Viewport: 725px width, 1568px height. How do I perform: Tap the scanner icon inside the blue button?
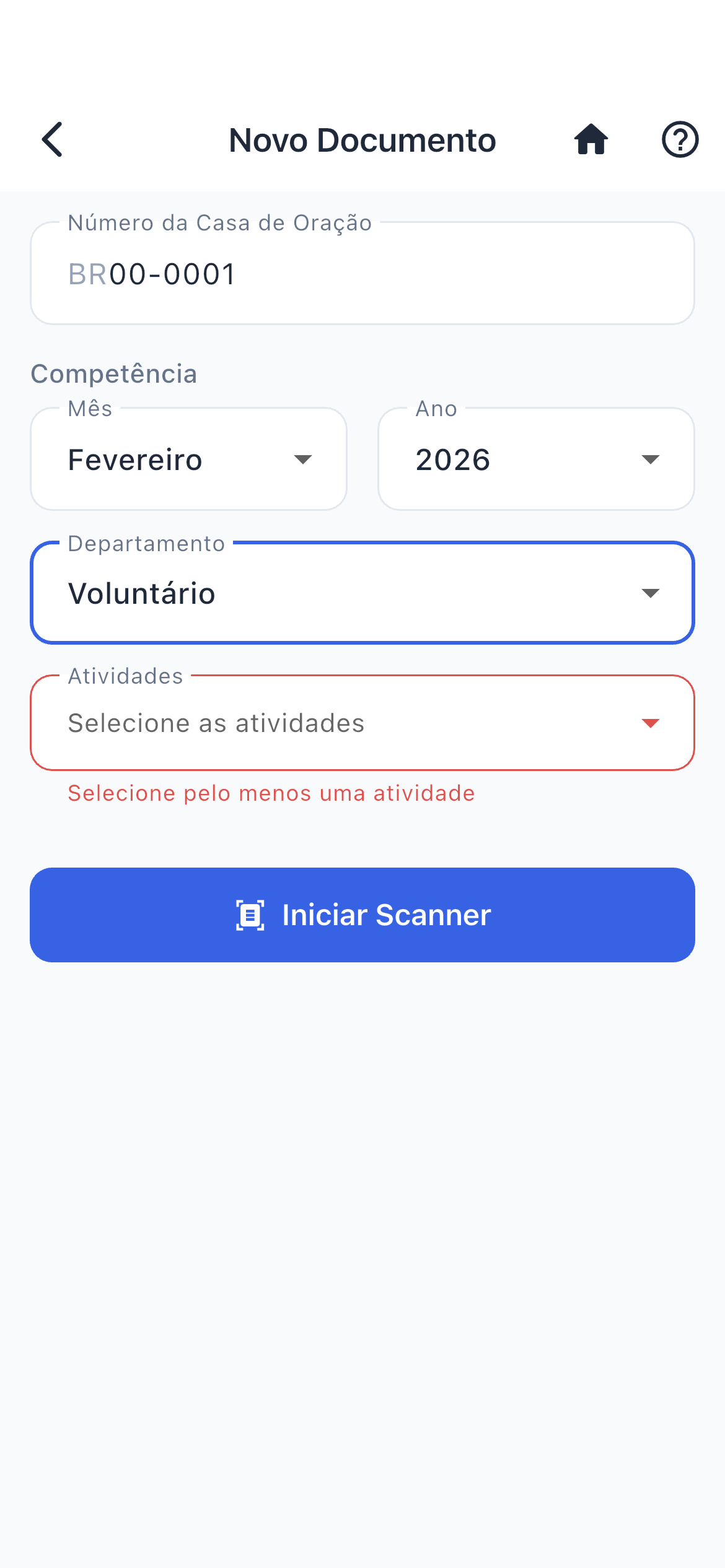click(x=251, y=915)
